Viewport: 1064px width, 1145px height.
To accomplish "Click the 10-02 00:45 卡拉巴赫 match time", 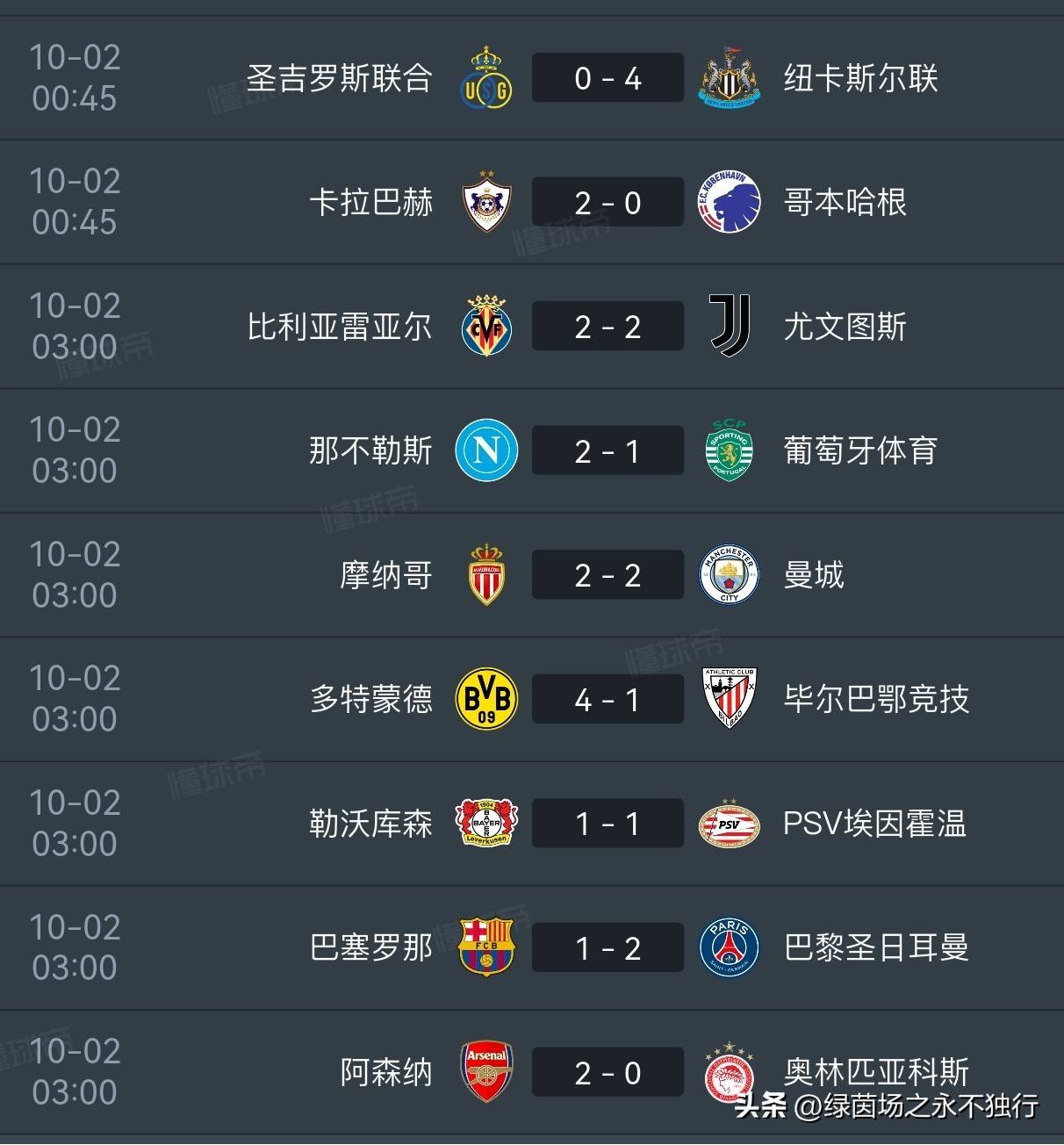I will (x=75, y=202).
